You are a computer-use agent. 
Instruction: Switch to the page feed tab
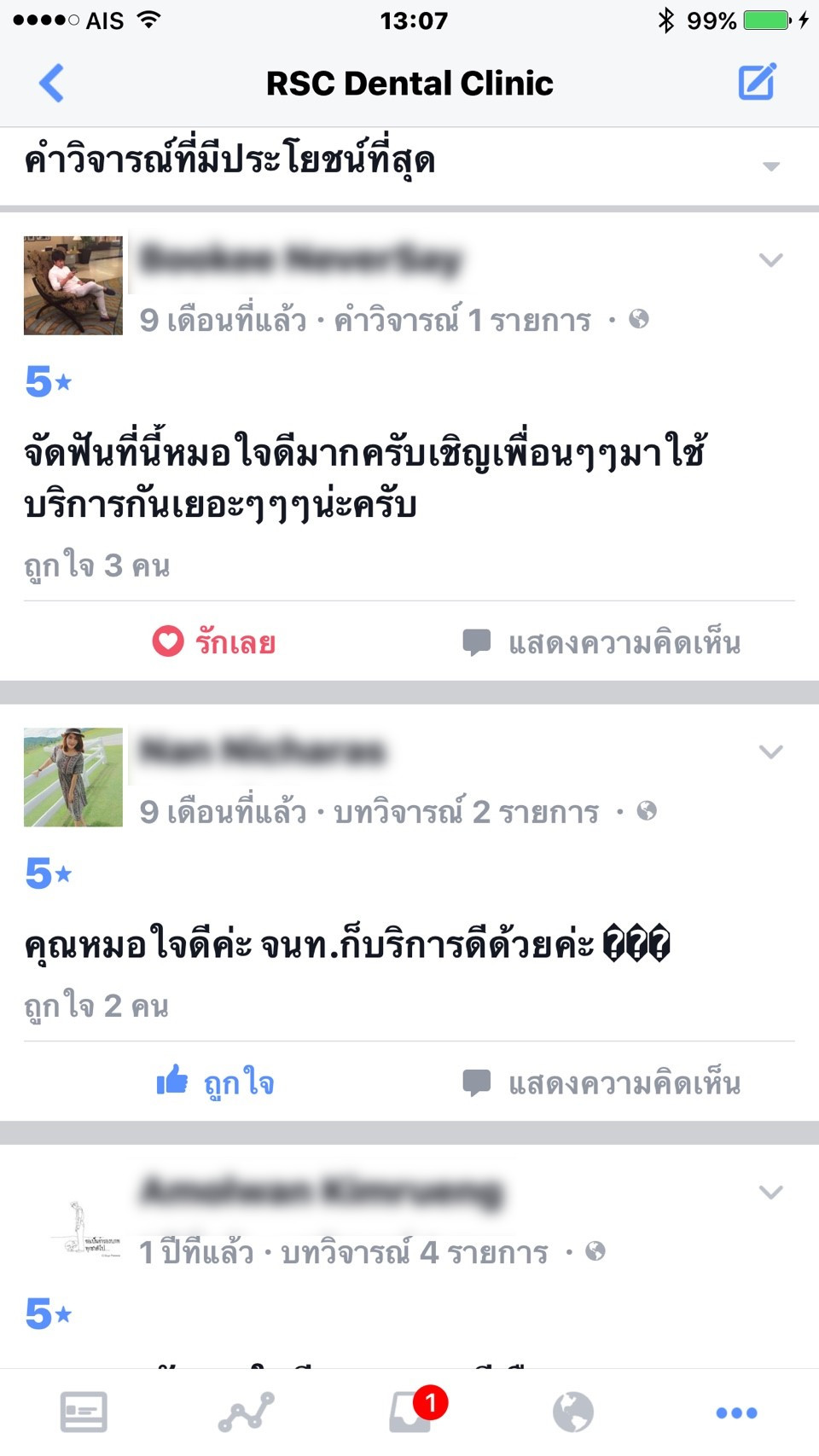click(84, 1412)
